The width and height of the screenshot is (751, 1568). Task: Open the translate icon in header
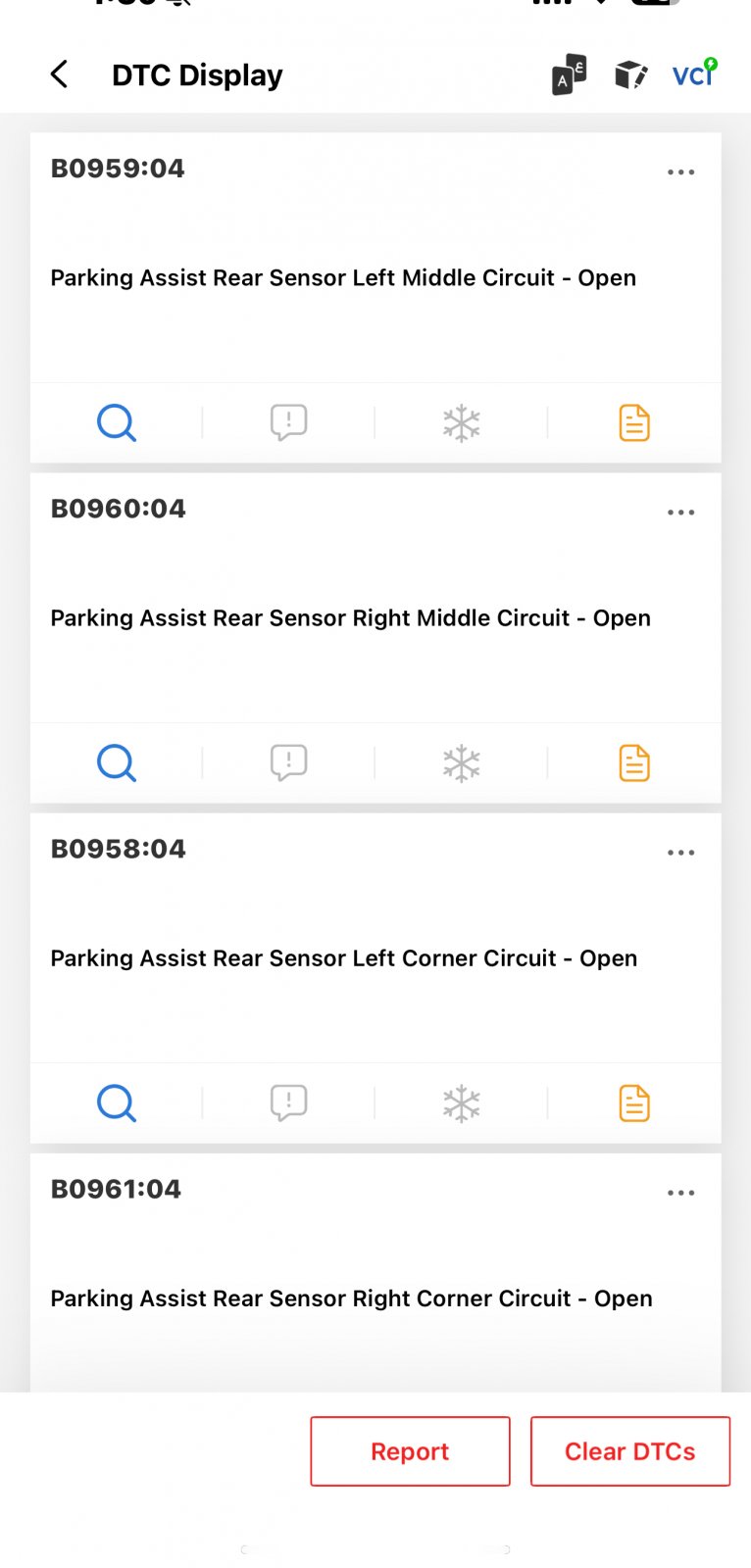point(569,74)
